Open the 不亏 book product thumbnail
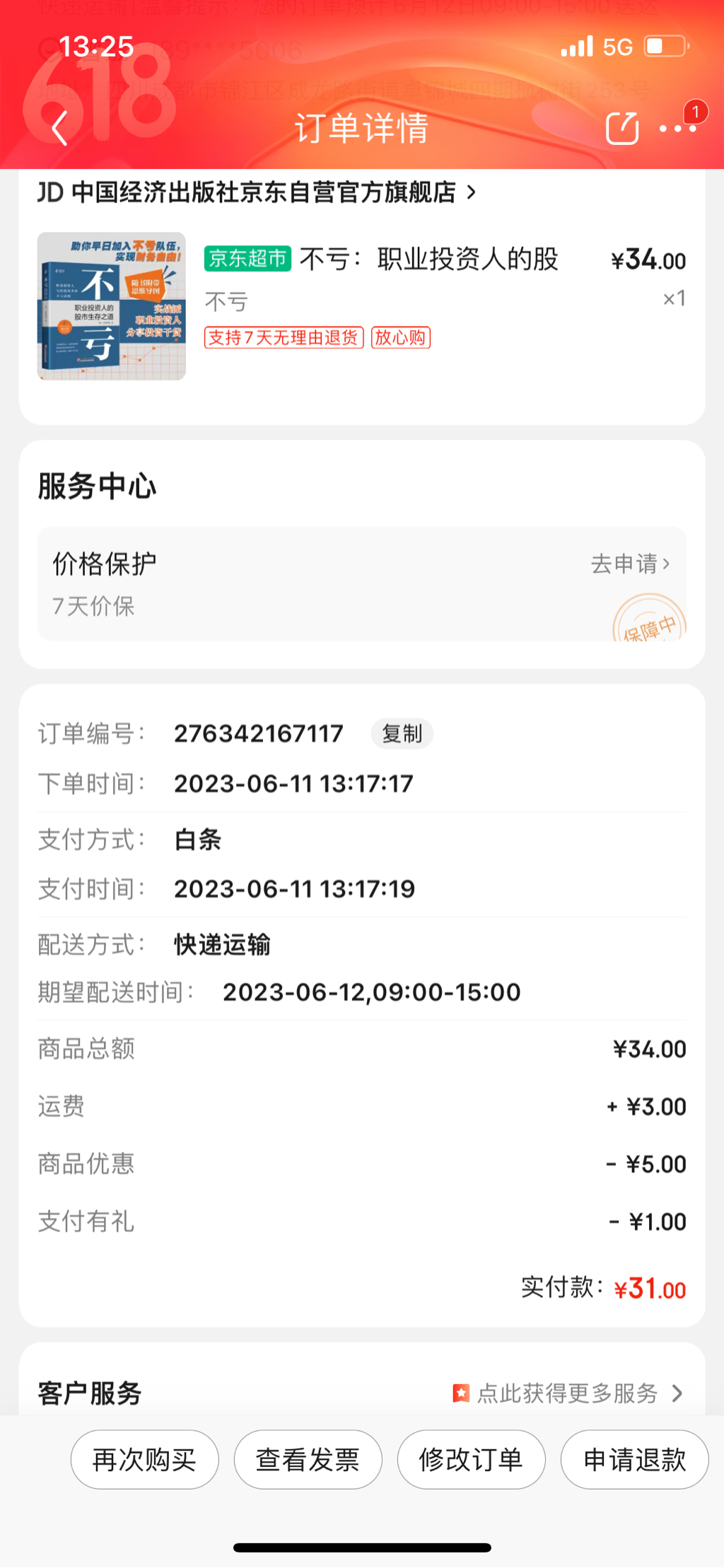Image resolution: width=724 pixels, height=1568 pixels. pos(112,306)
